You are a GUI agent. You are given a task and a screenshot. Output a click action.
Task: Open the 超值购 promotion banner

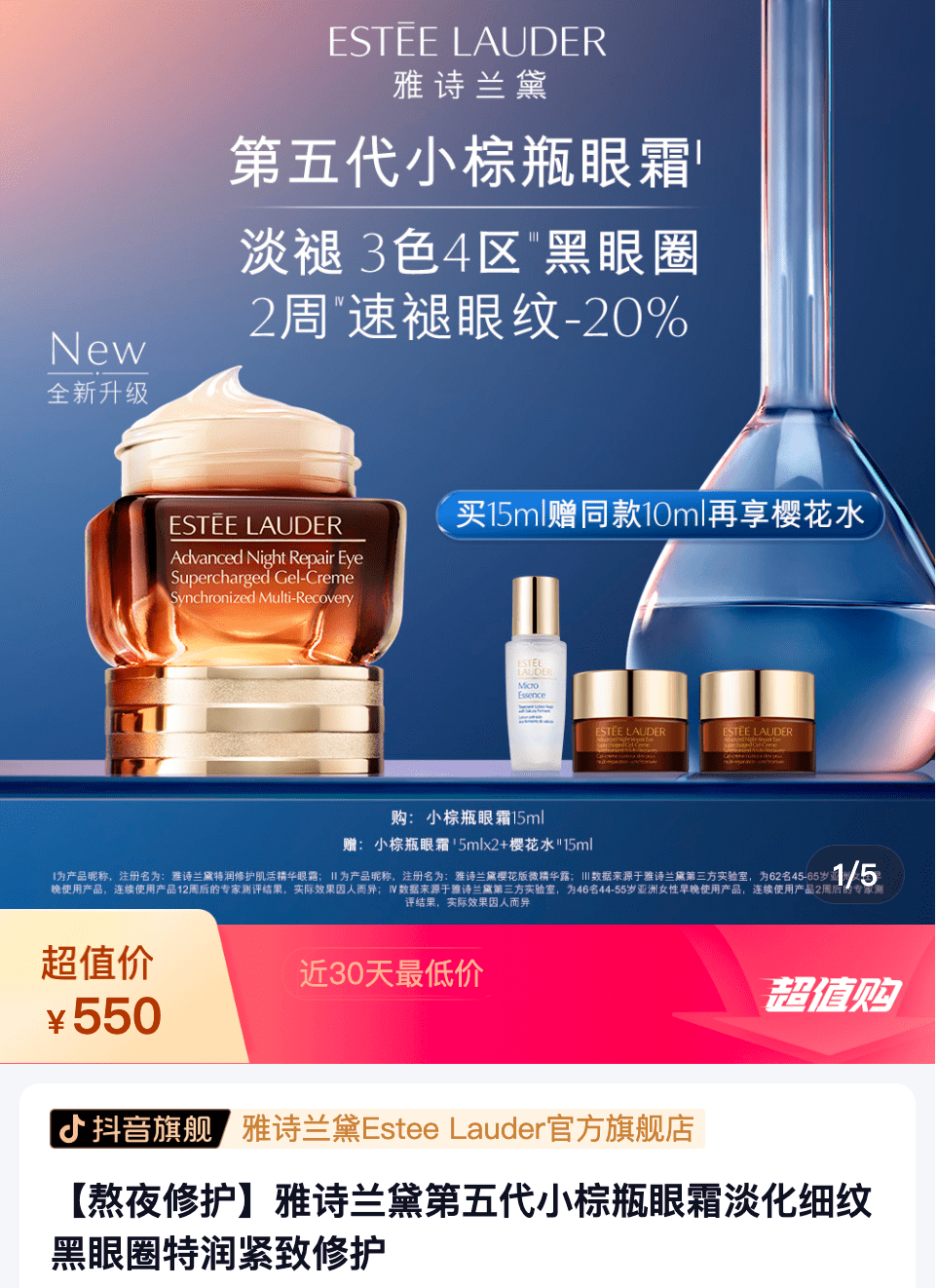(832, 995)
